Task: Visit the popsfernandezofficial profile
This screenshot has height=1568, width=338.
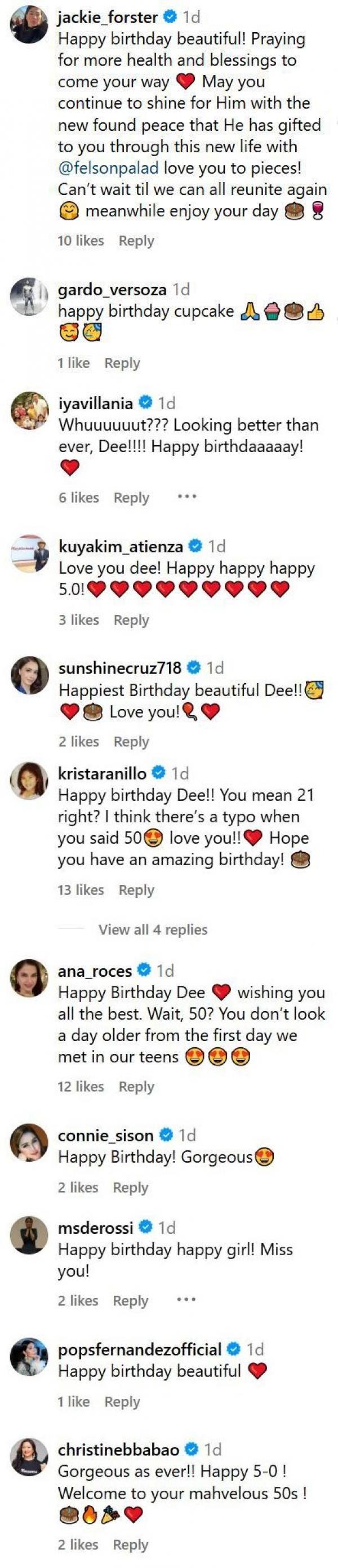Action: coord(140,1349)
